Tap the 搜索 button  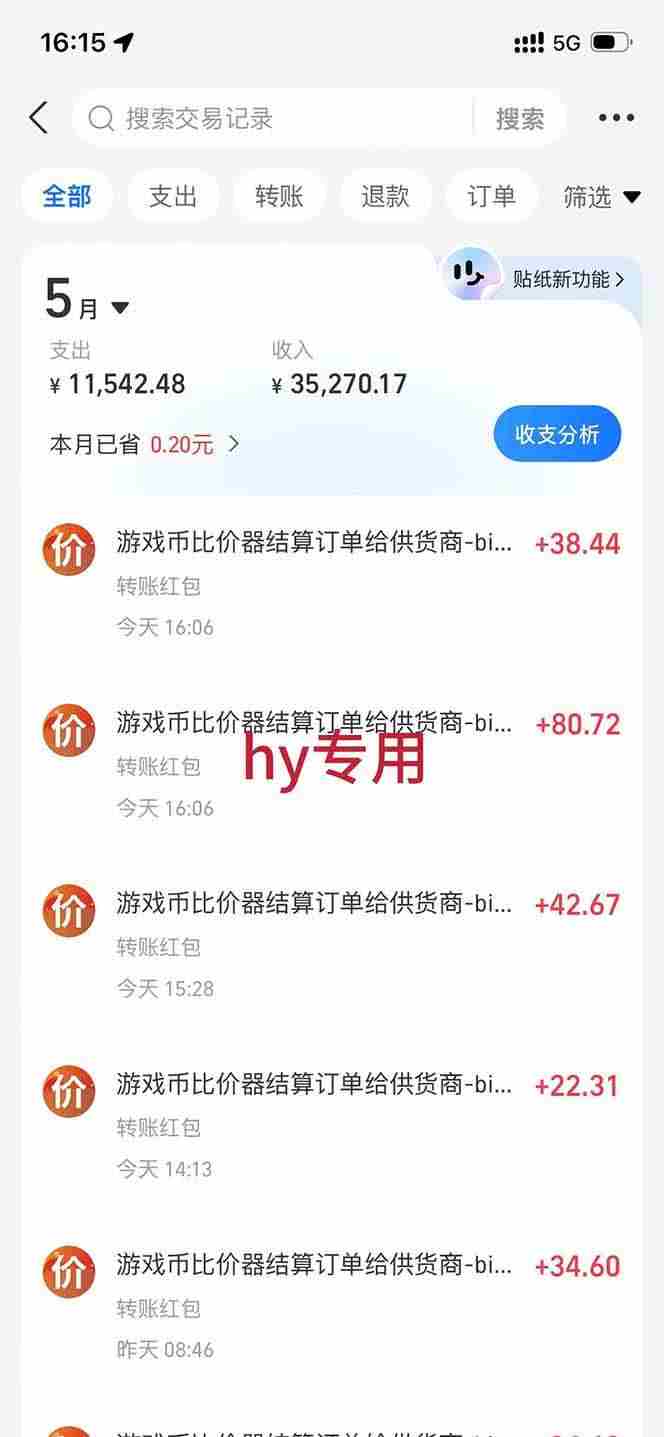[520, 118]
